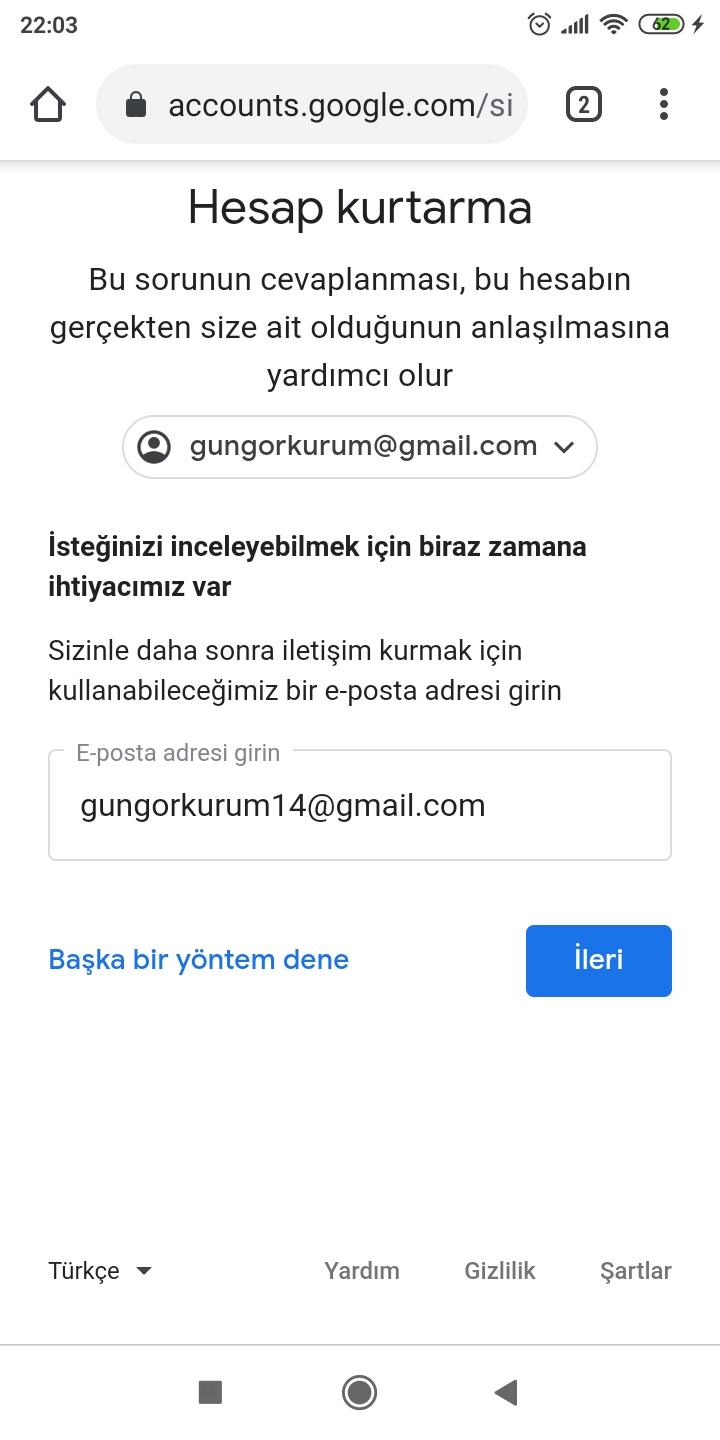
Task: Expand the gungorkurum@gmail.com account selector
Action: tap(360, 447)
